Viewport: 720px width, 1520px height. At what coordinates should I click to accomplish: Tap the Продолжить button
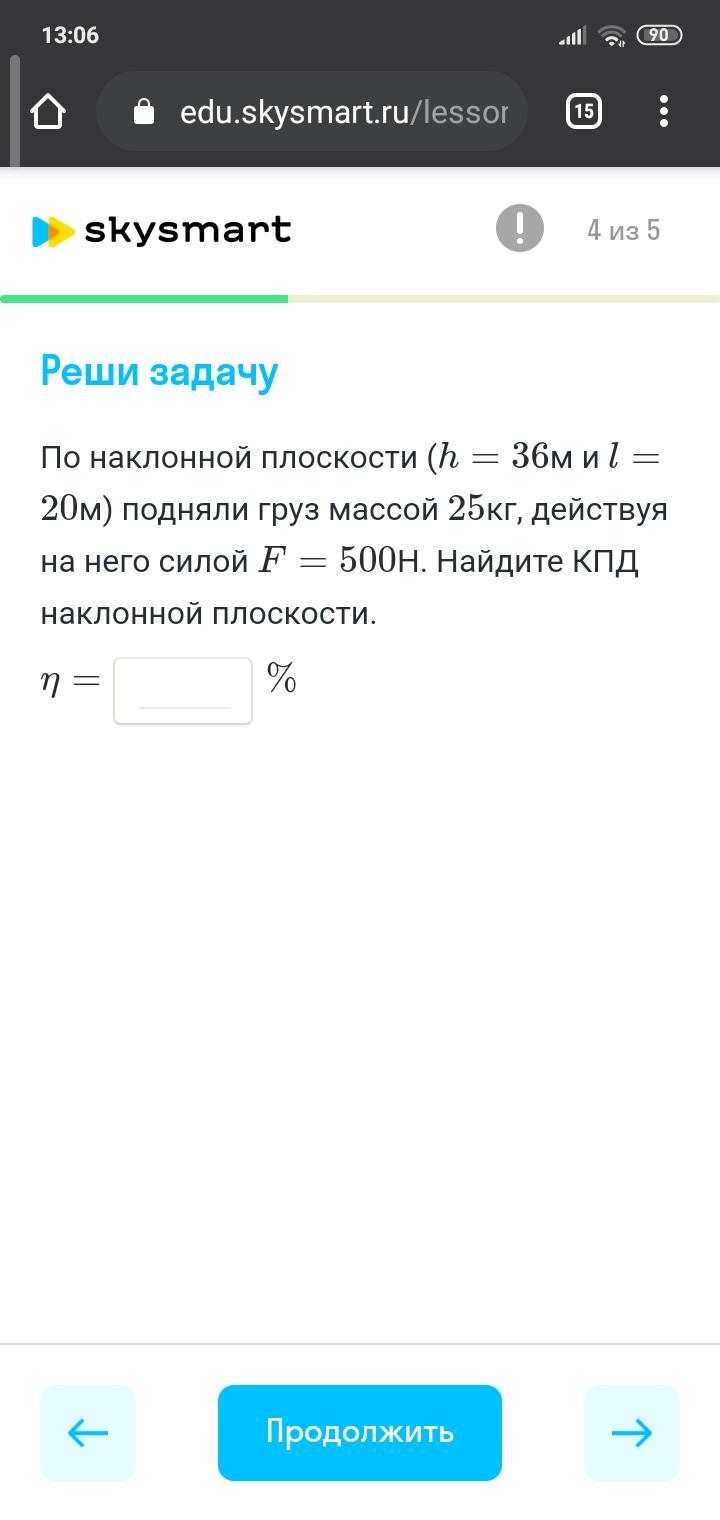tap(360, 1432)
